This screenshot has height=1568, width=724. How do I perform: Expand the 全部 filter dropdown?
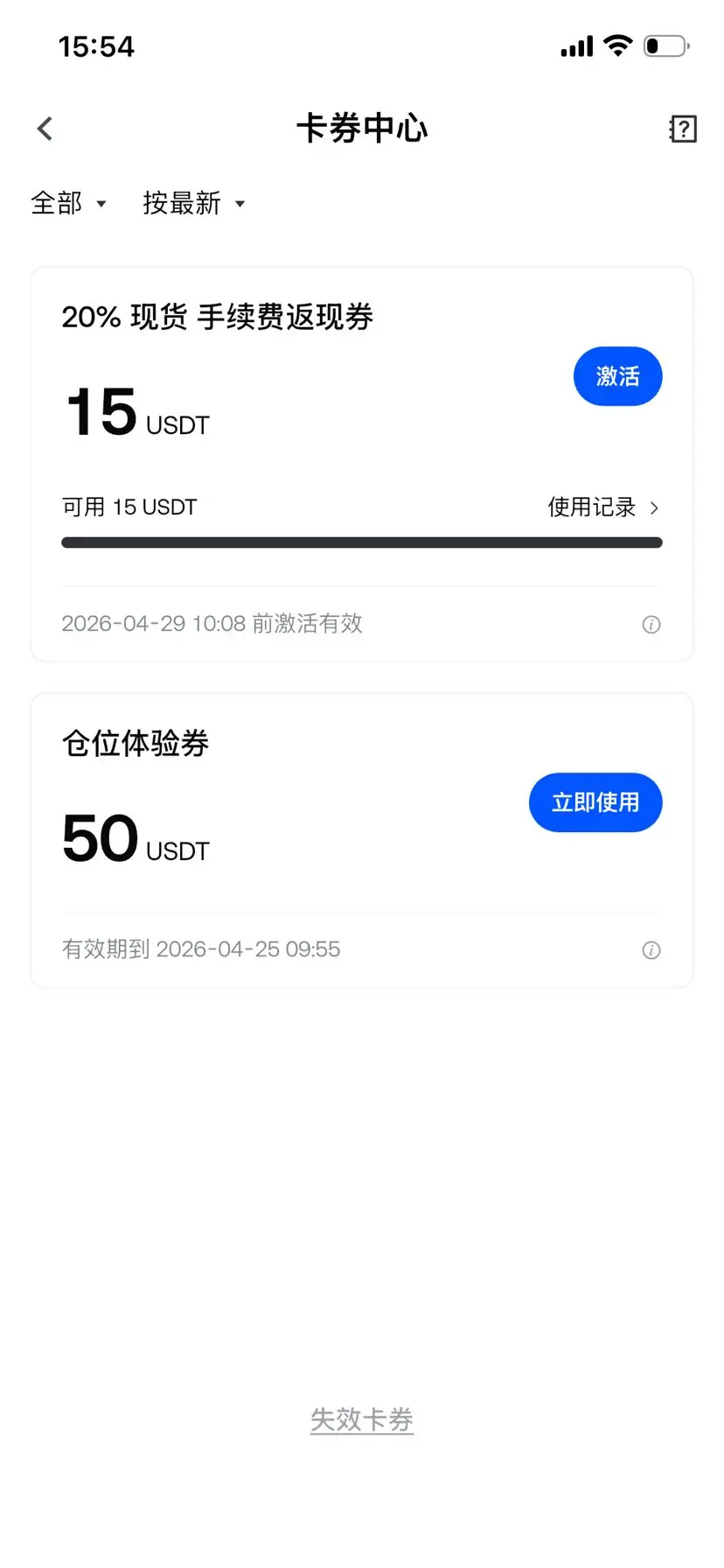[x=69, y=203]
